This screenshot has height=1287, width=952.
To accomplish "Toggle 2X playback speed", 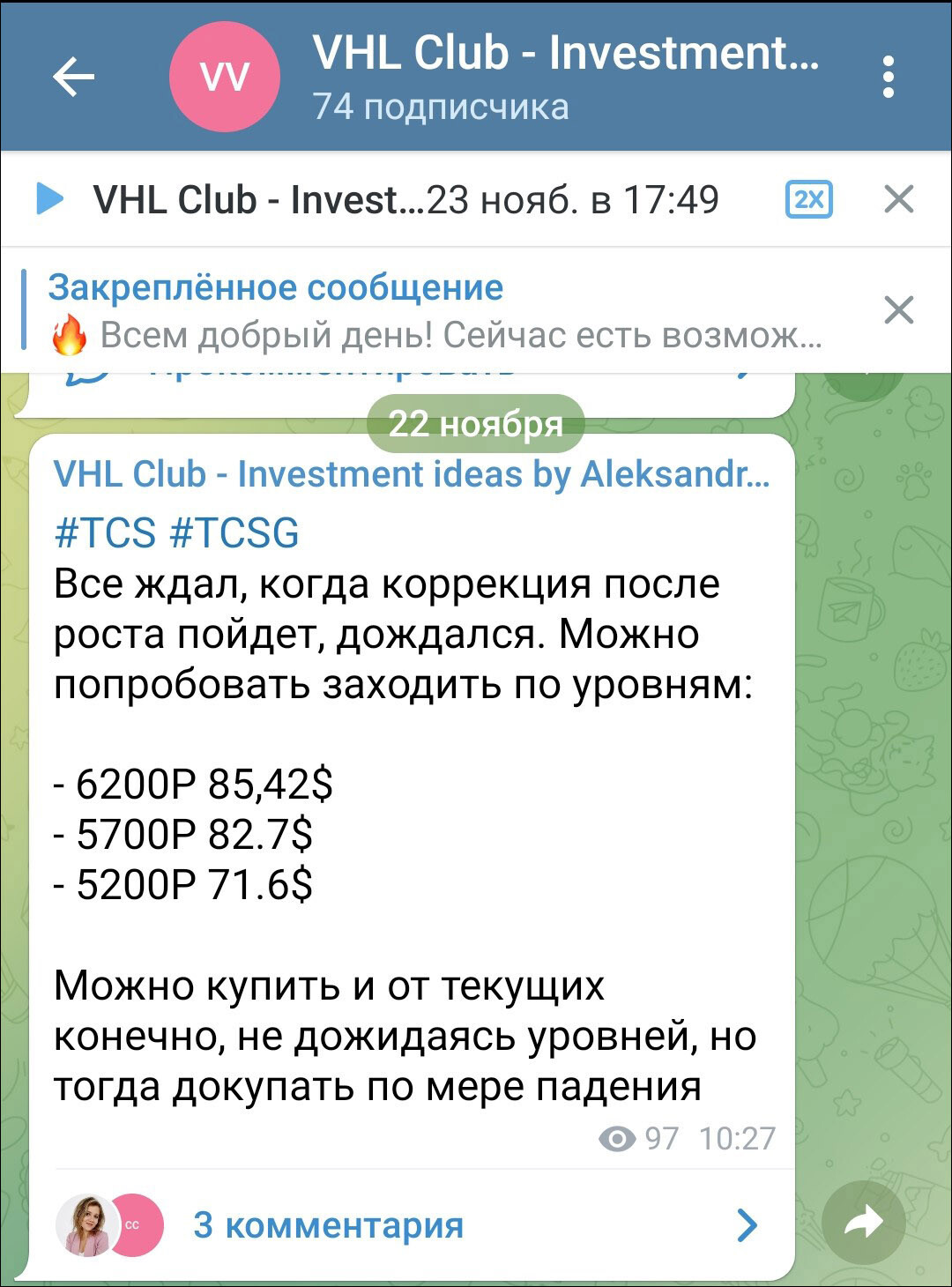I will pos(808,200).
